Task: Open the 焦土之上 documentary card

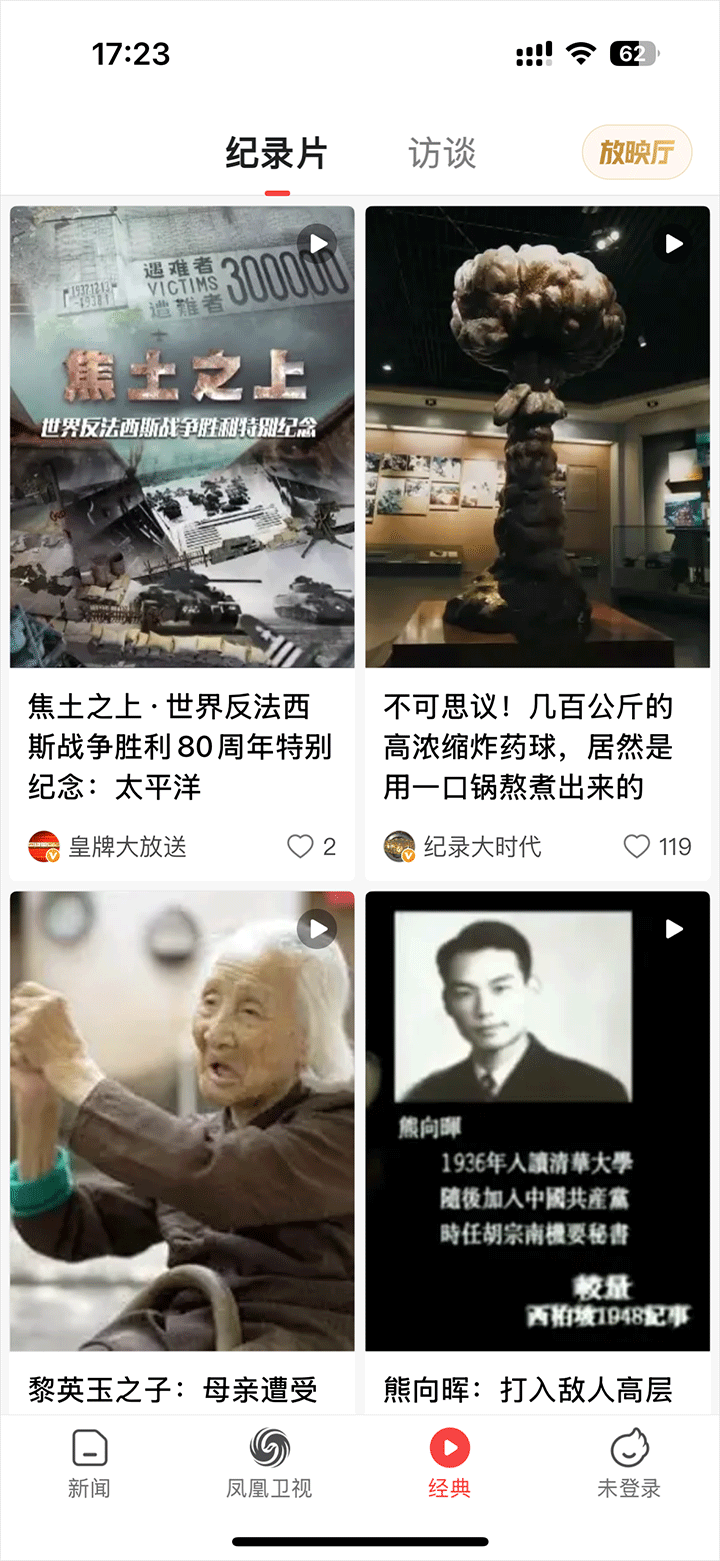Action: click(x=182, y=437)
